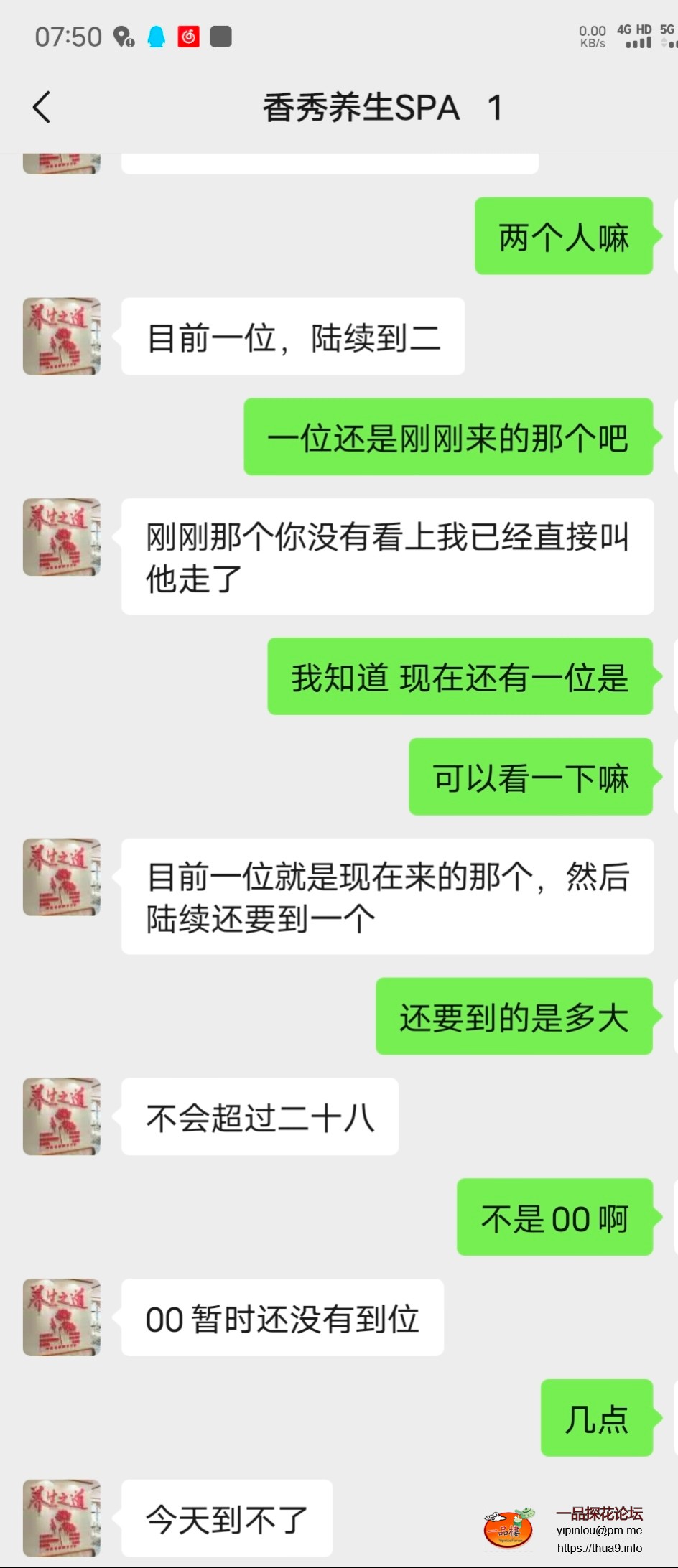The image size is (678, 1568).
Task: Go back from the 香秀养生SPA chat
Action: tap(42, 108)
